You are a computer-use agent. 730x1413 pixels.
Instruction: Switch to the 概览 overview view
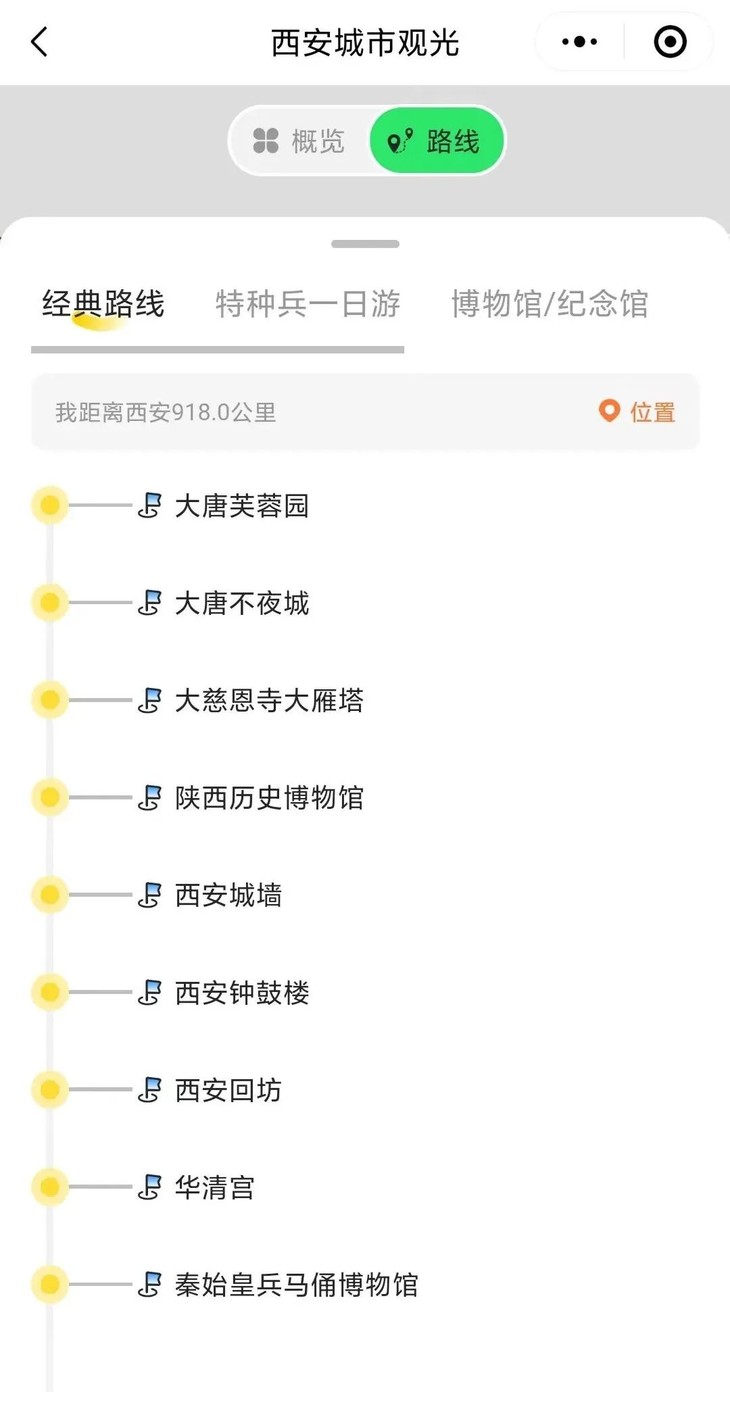pyautogui.click(x=299, y=141)
